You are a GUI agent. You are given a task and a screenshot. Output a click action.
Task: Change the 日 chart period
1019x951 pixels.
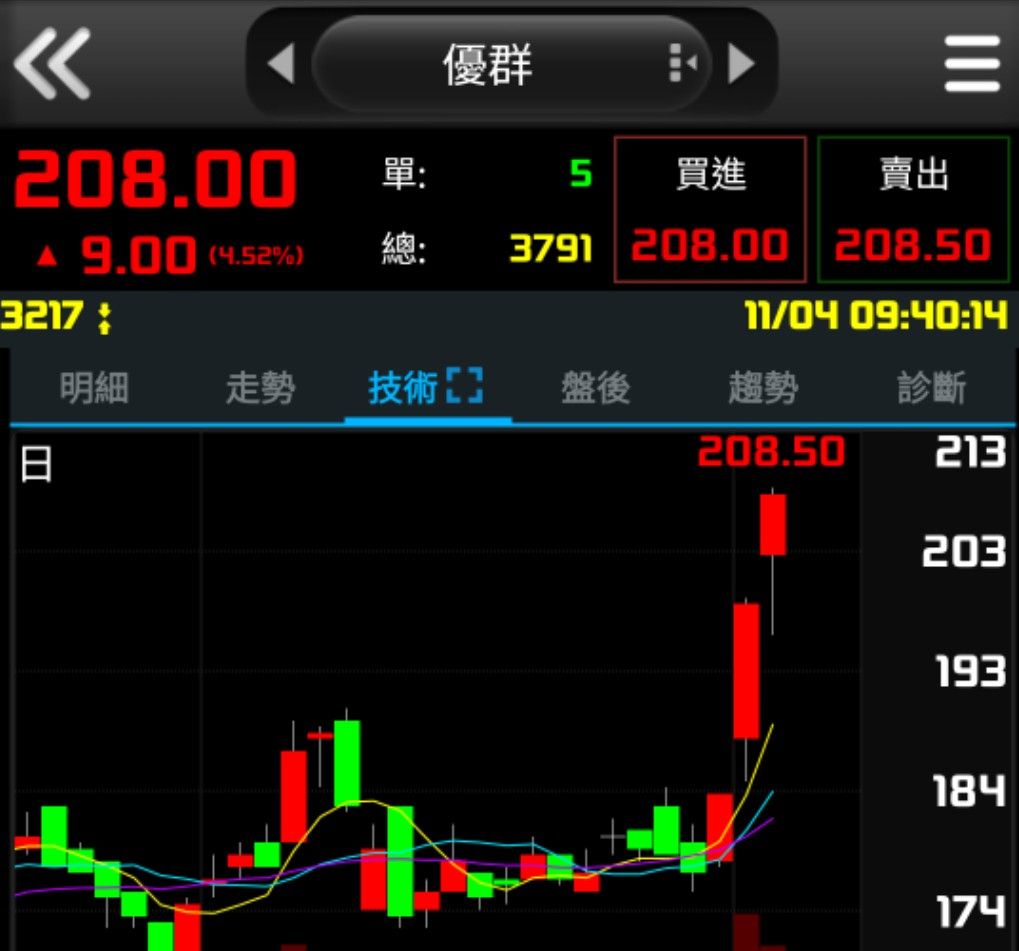[36, 464]
